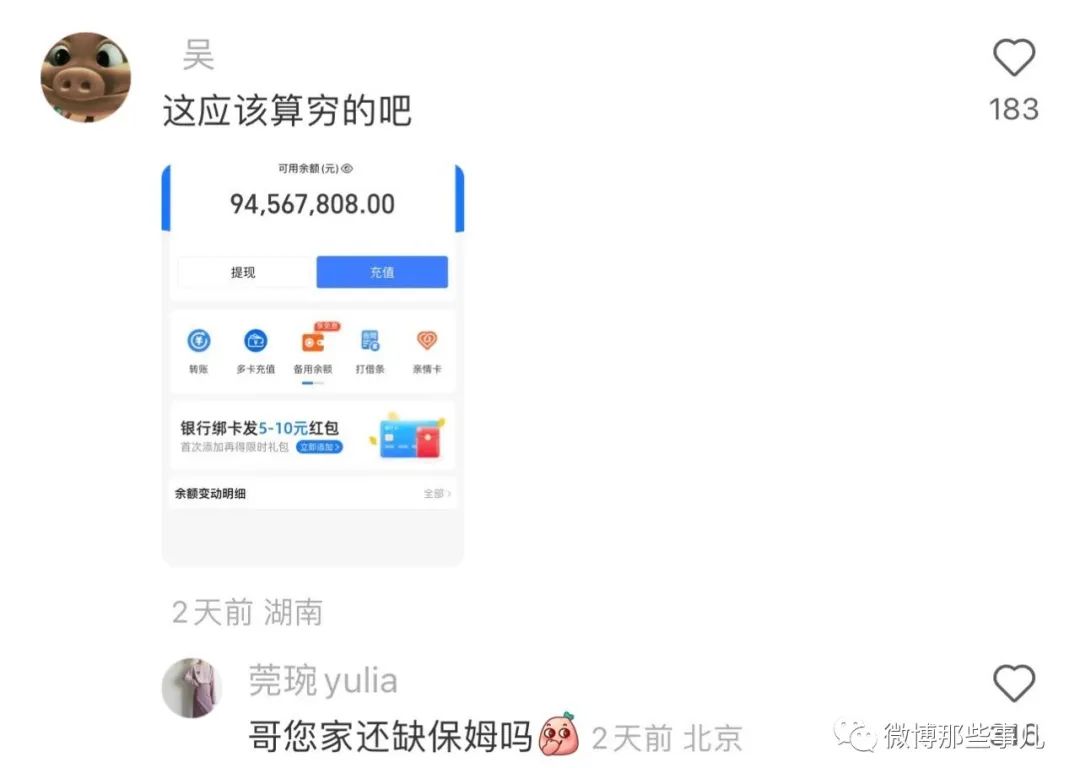This screenshot has width=1080, height=784.
Task: View 莞琬yulia's profile via her avatar
Action: [192, 688]
